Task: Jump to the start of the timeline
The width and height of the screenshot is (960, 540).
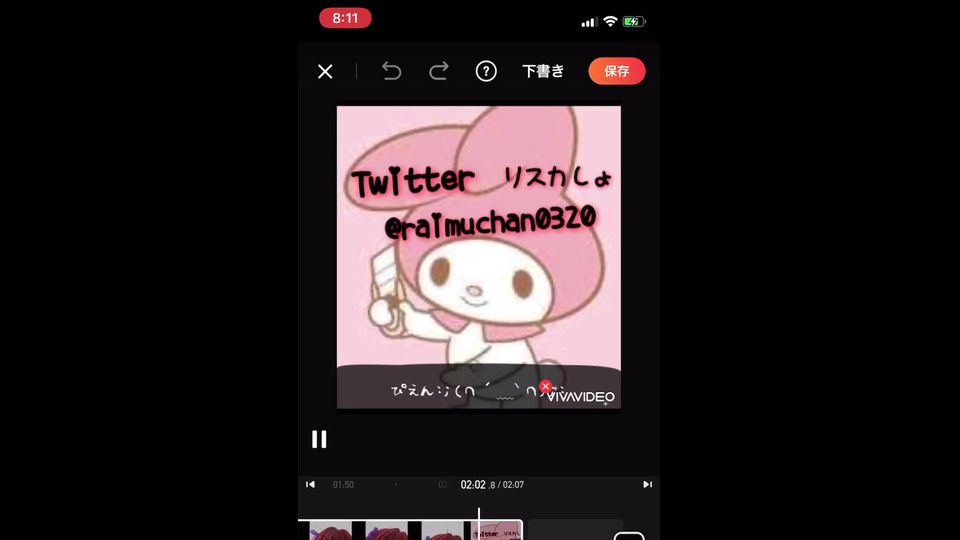Action: coord(310,484)
